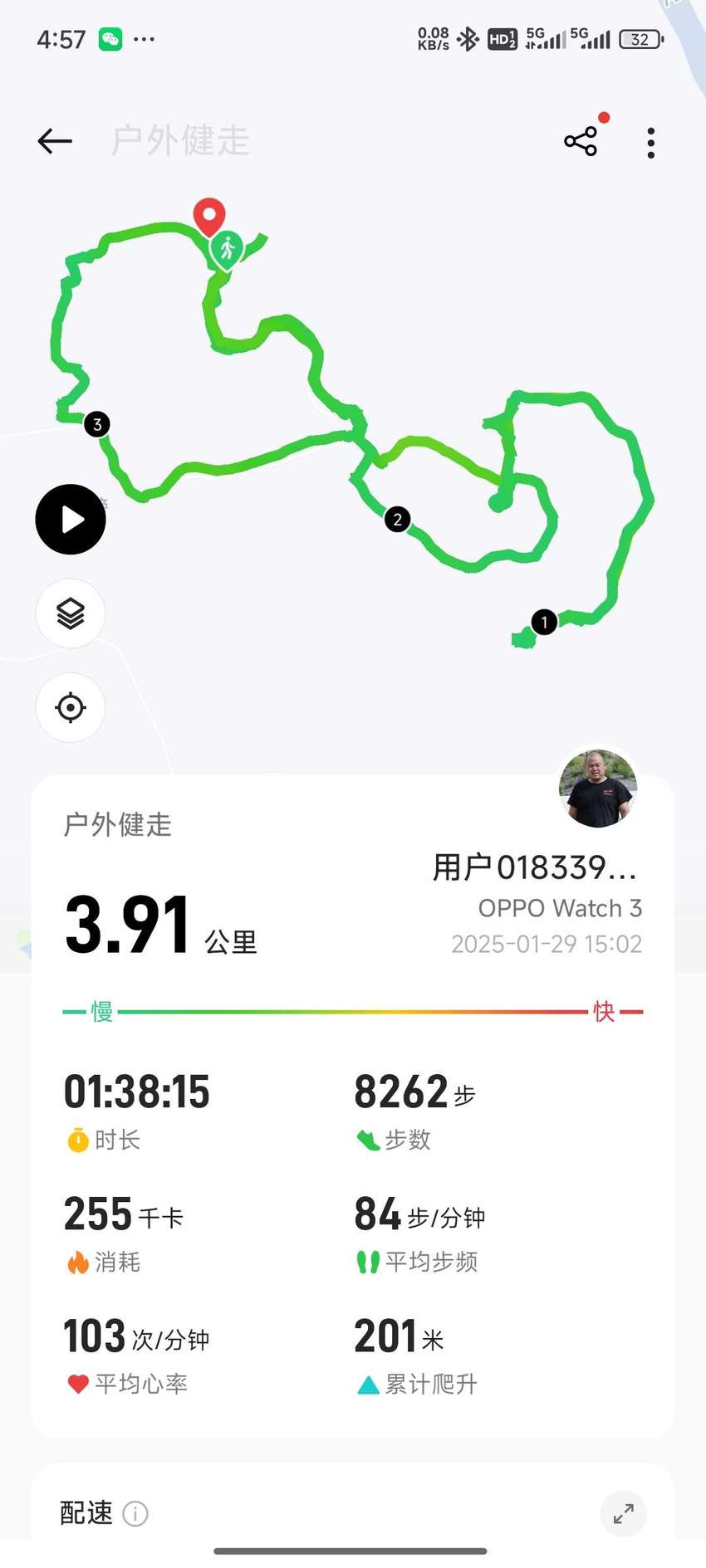
Task: Open the map layers selector
Action: click(71, 613)
